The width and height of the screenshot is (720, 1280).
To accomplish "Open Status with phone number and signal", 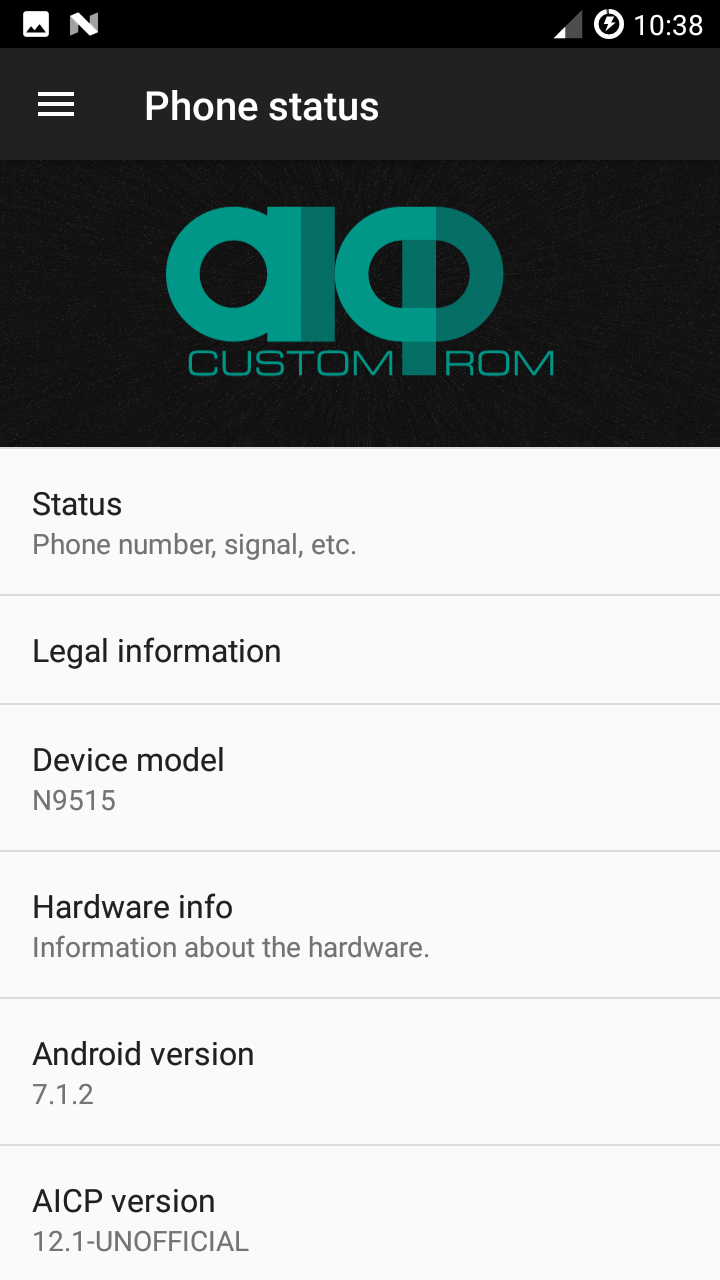I will coord(360,522).
